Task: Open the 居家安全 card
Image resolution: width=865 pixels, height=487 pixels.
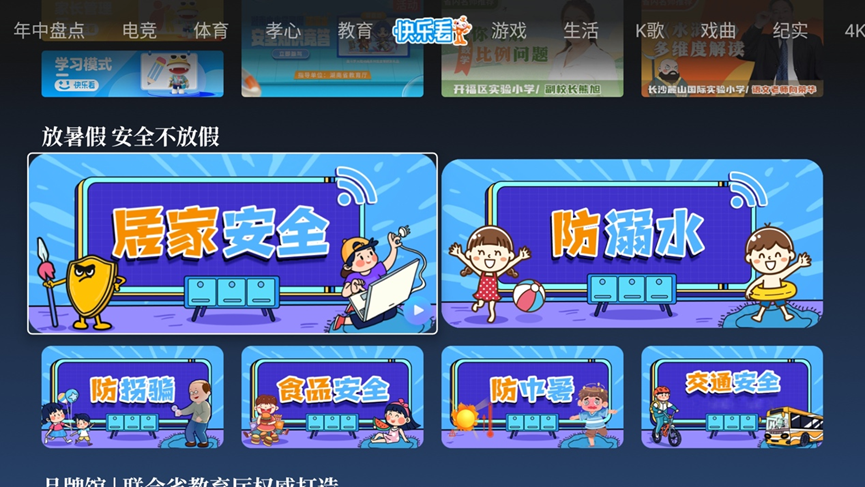Action: point(232,243)
